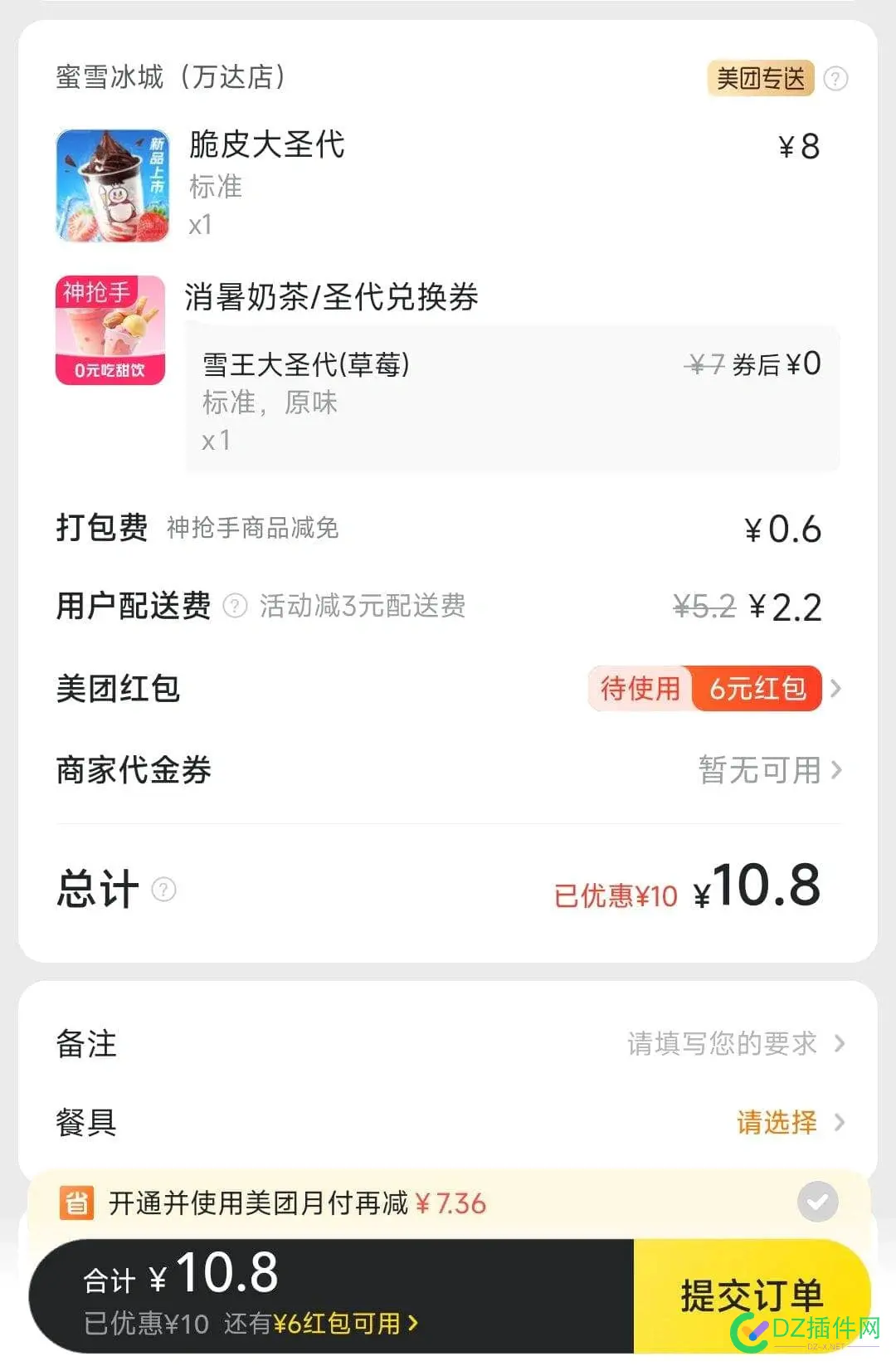This screenshot has width=896, height=1366.
Task: Select the 雪王大圣代(草莓) coupon item row
Action: tap(512, 398)
